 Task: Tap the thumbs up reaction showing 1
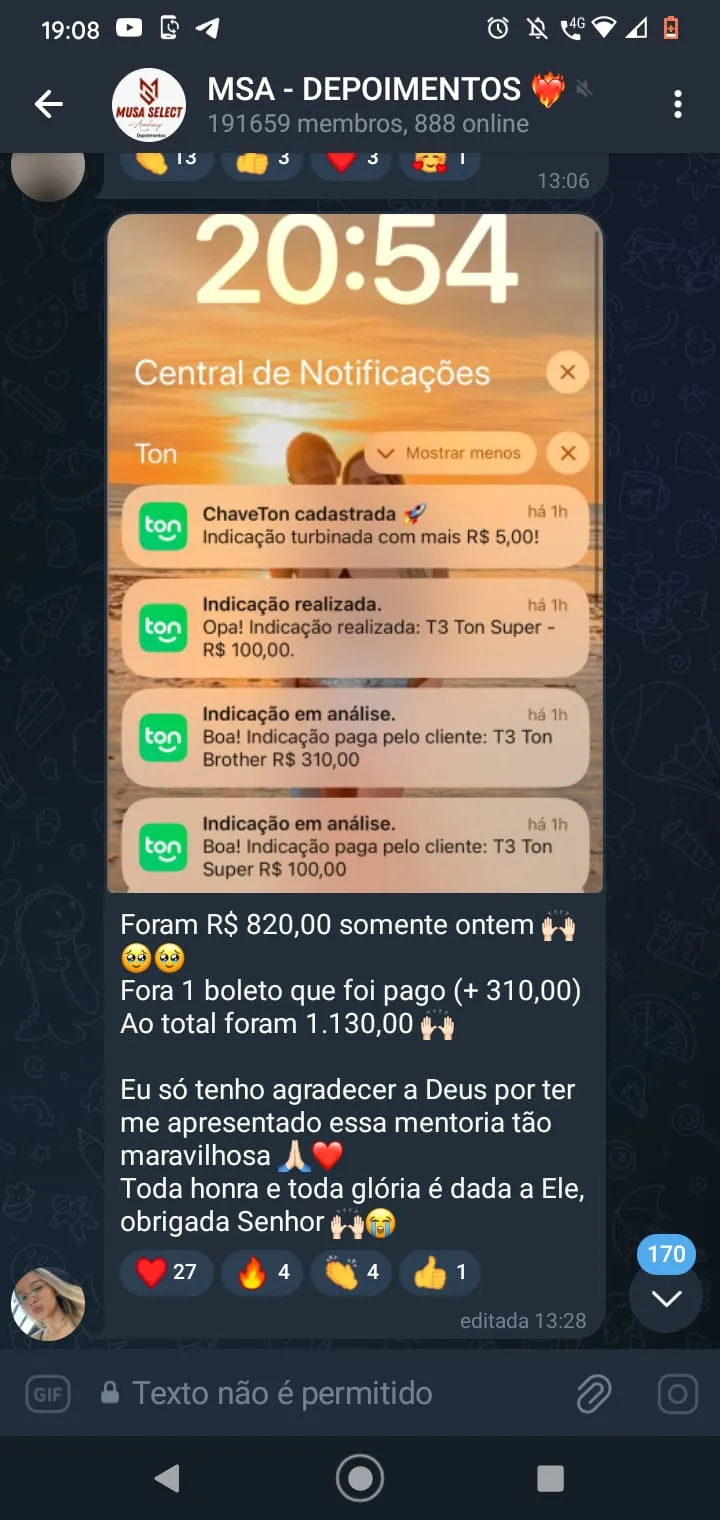click(x=440, y=1272)
